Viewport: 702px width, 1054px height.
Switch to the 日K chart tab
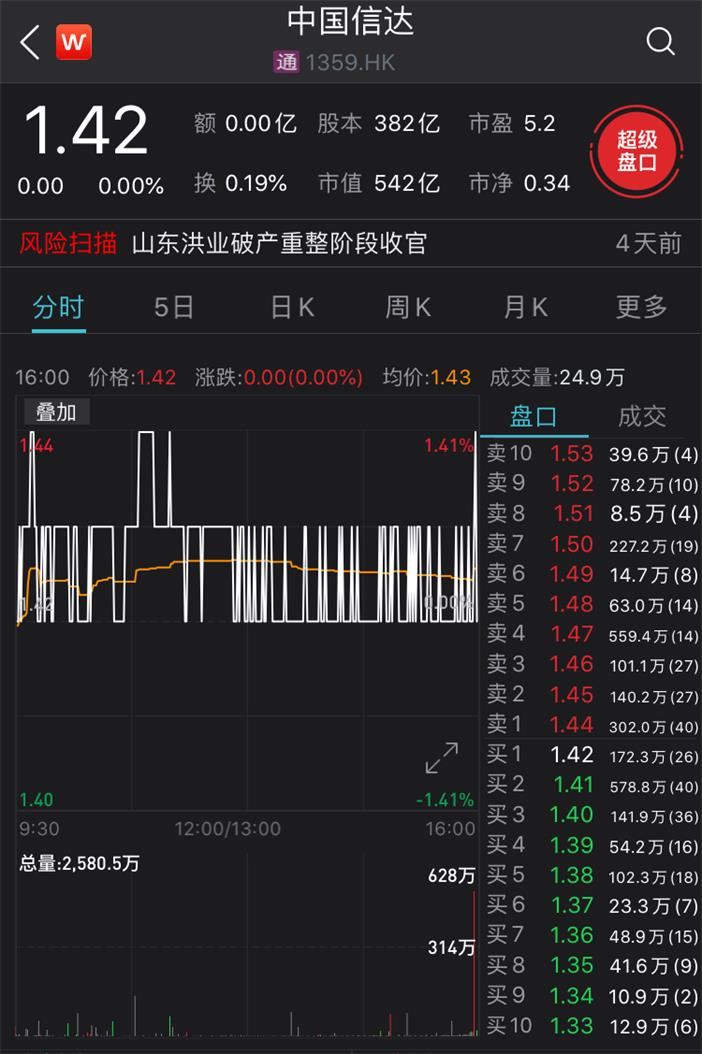click(x=292, y=307)
